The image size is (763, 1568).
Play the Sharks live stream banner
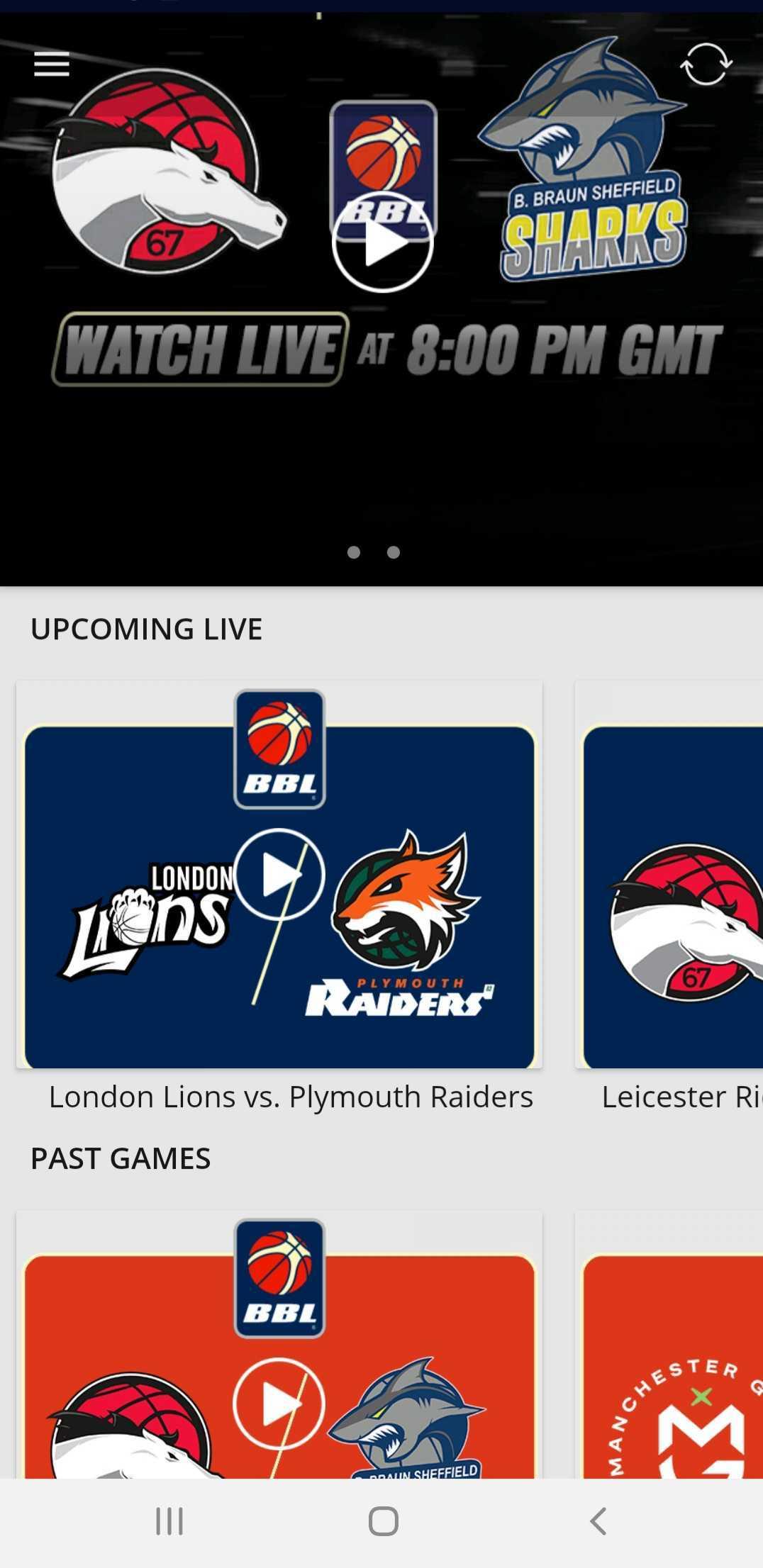coord(382,242)
